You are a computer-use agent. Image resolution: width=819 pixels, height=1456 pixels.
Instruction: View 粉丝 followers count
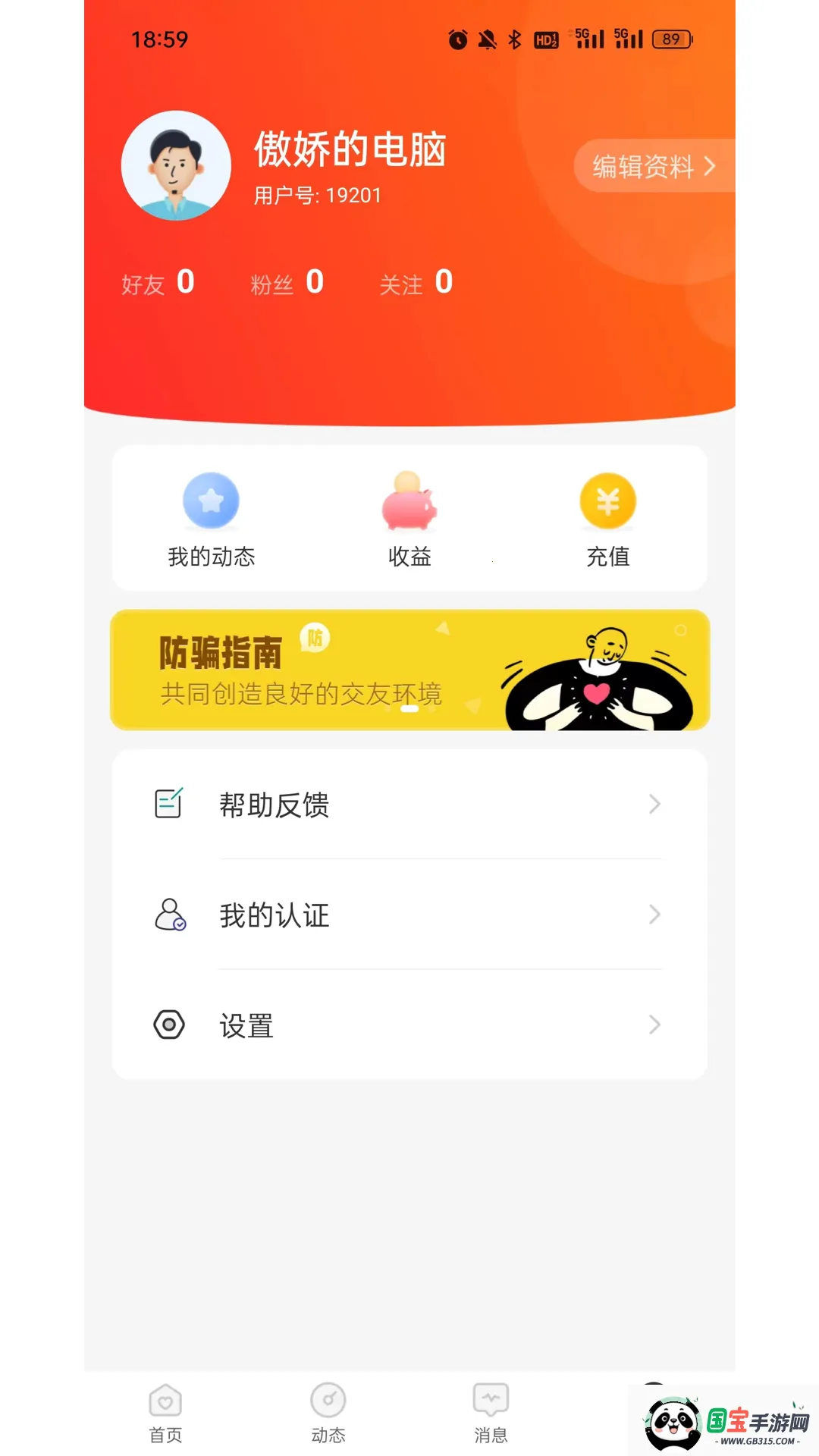point(287,283)
